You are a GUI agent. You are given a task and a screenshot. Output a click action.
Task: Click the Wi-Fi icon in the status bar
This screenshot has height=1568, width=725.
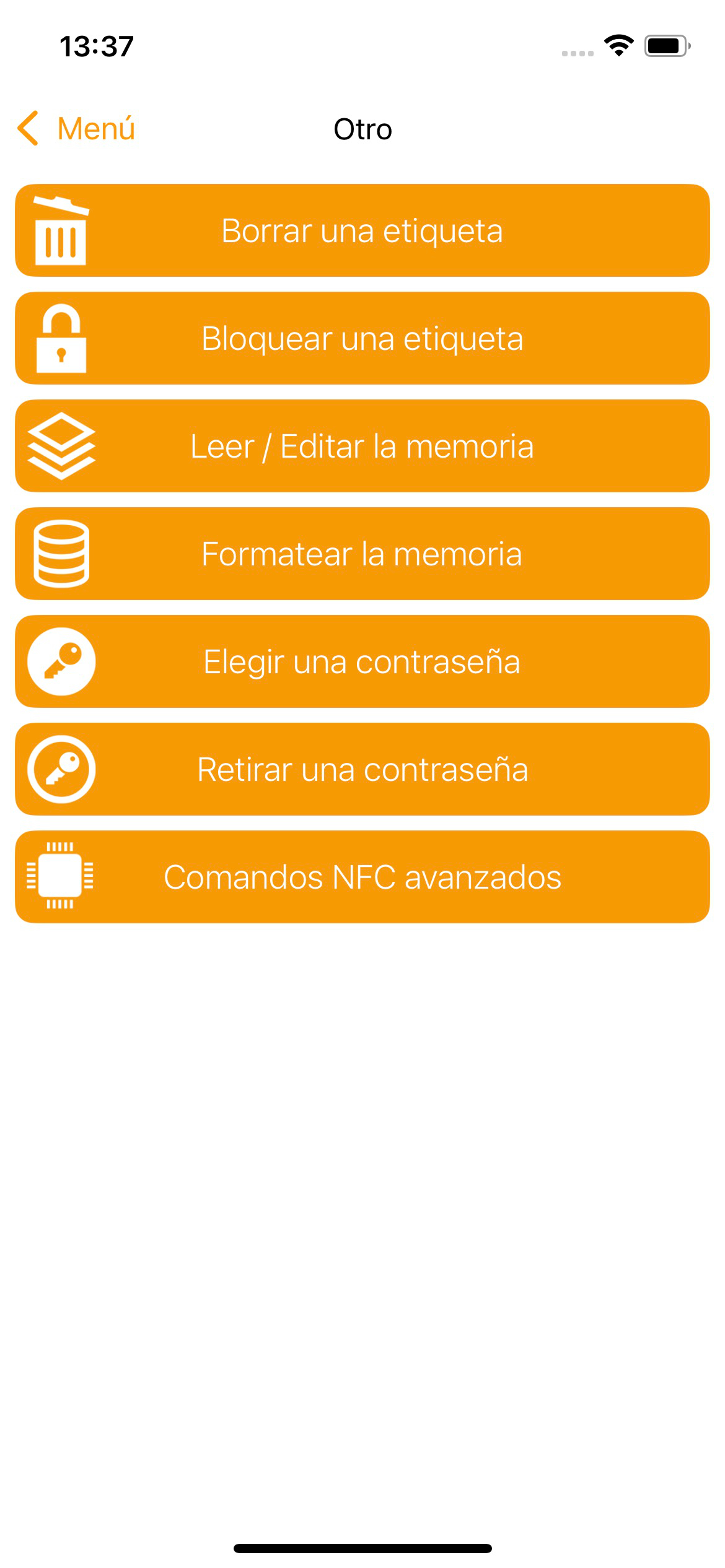click(618, 45)
